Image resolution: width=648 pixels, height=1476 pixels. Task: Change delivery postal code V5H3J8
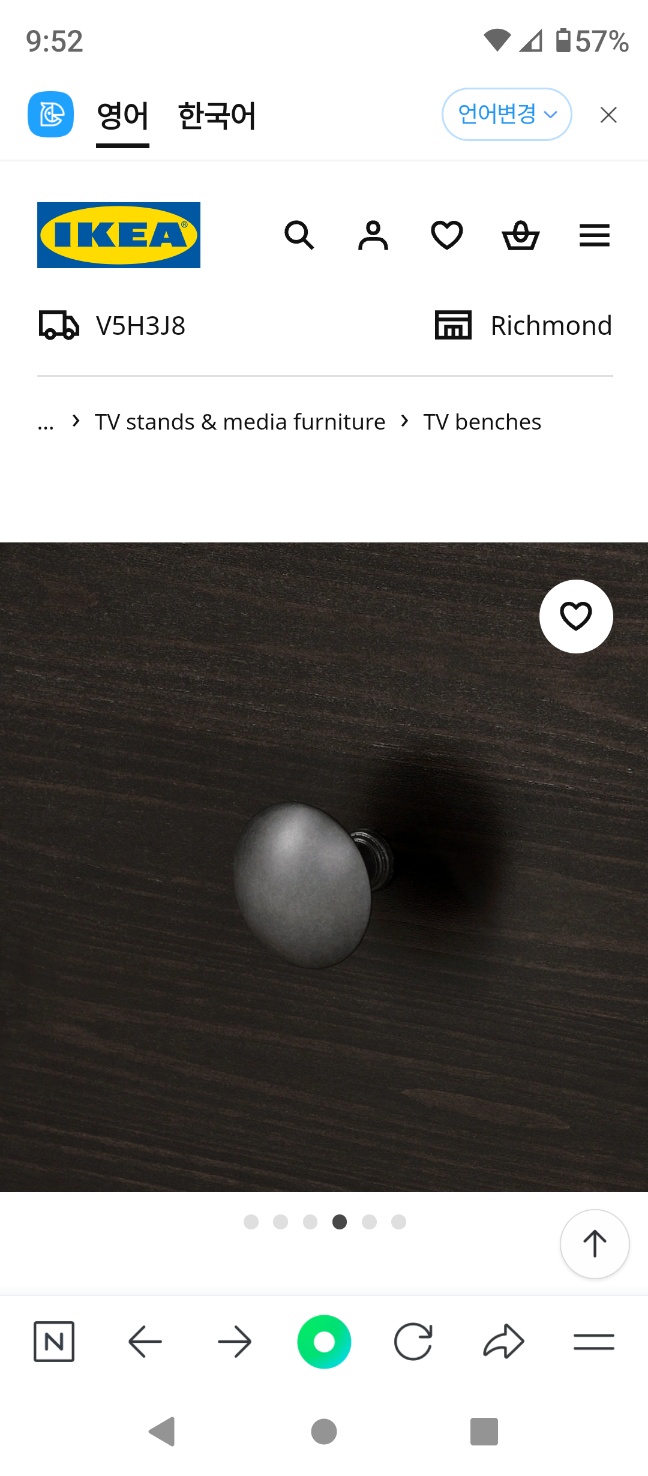coord(112,325)
